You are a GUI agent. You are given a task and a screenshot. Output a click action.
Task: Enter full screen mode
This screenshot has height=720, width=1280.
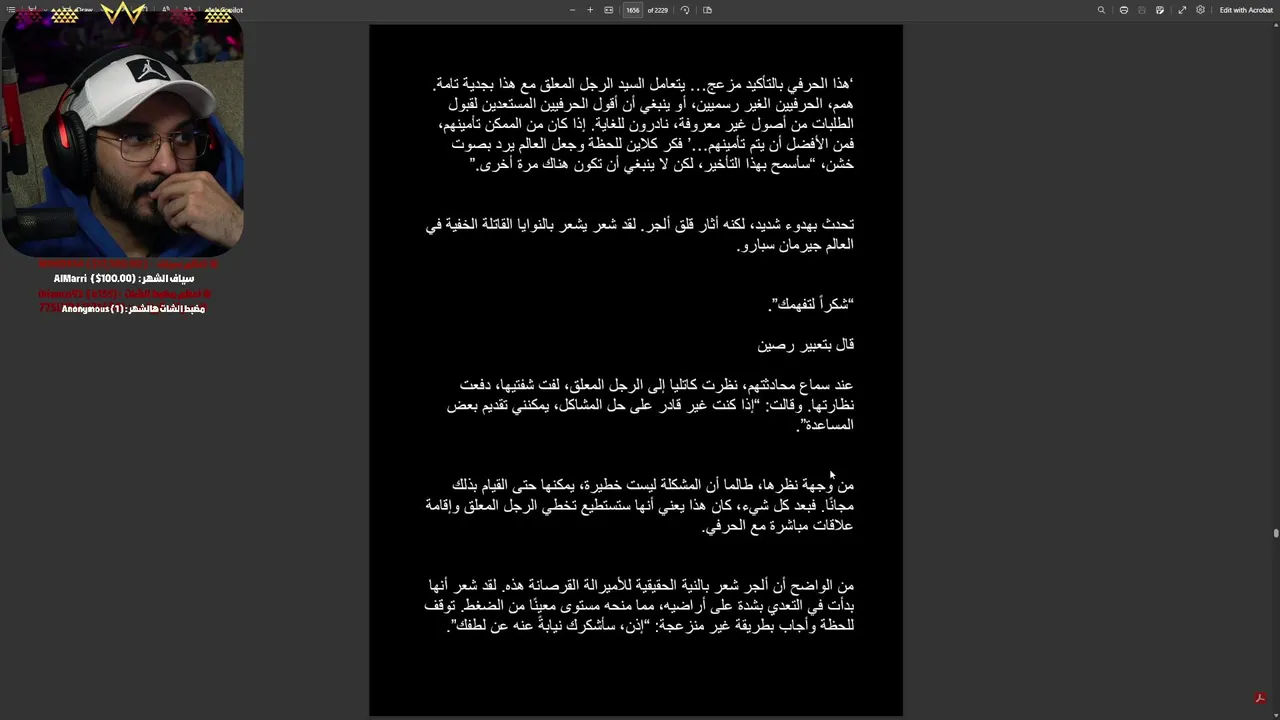(1182, 10)
